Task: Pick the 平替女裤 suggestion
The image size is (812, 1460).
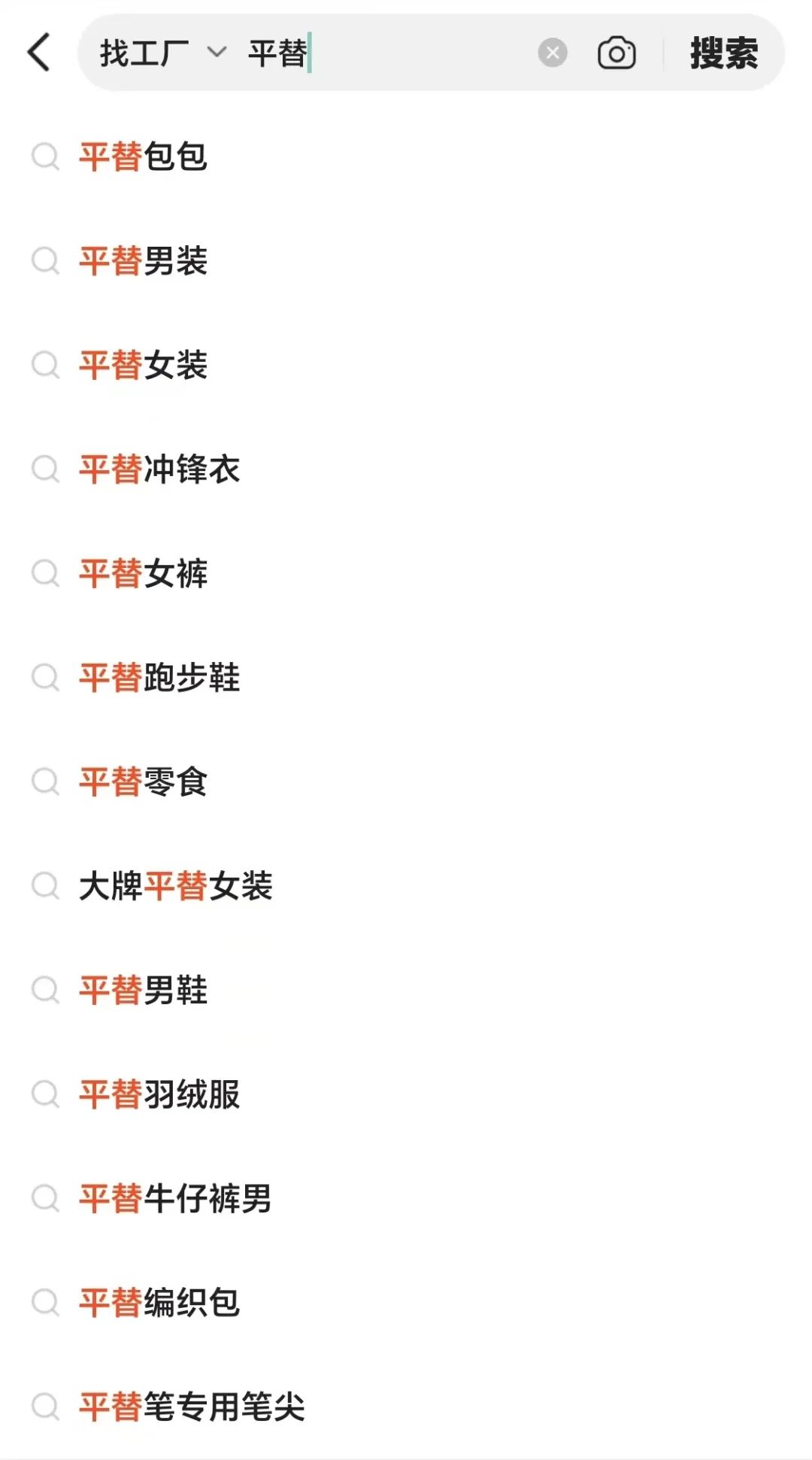Action: click(143, 573)
